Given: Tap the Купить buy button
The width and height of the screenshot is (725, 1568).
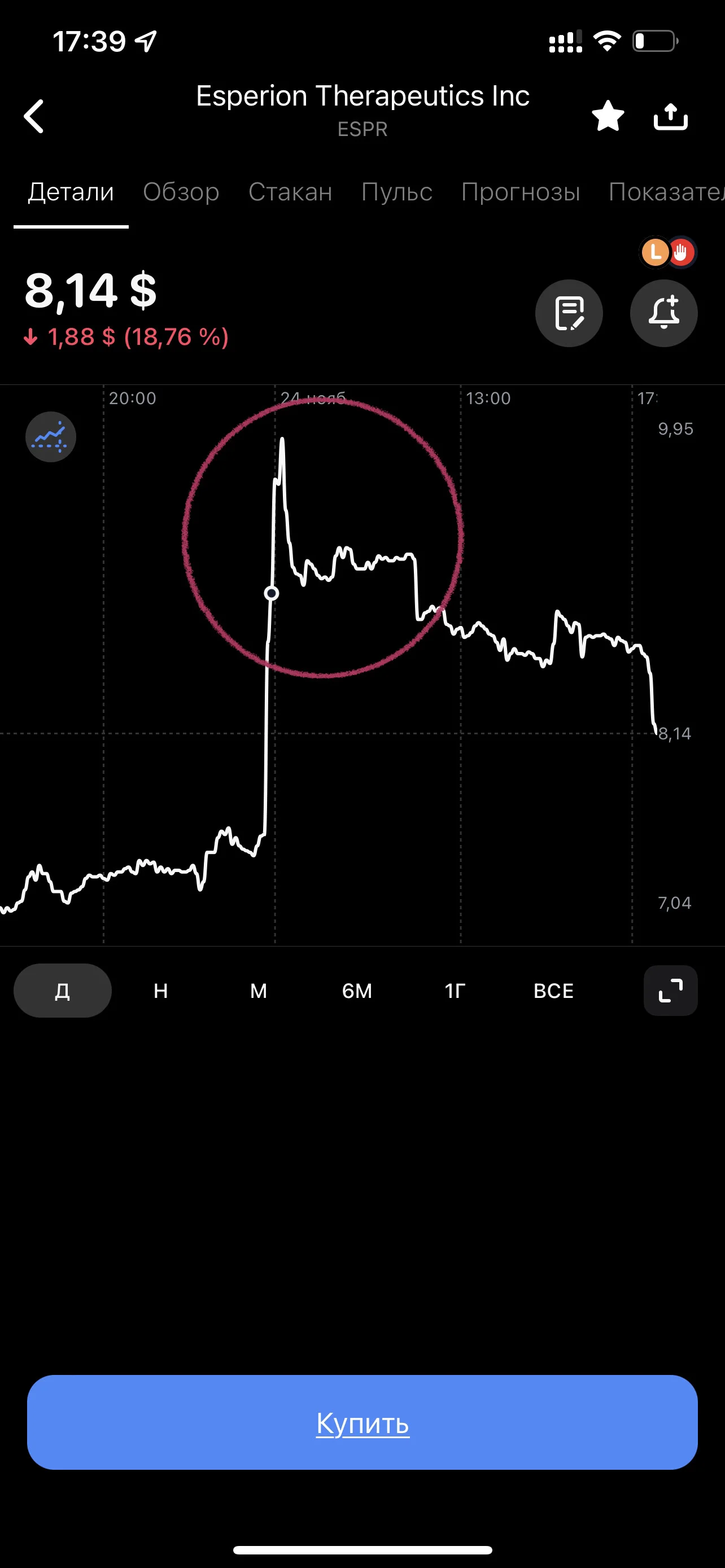Looking at the screenshot, I should point(362,1422).
